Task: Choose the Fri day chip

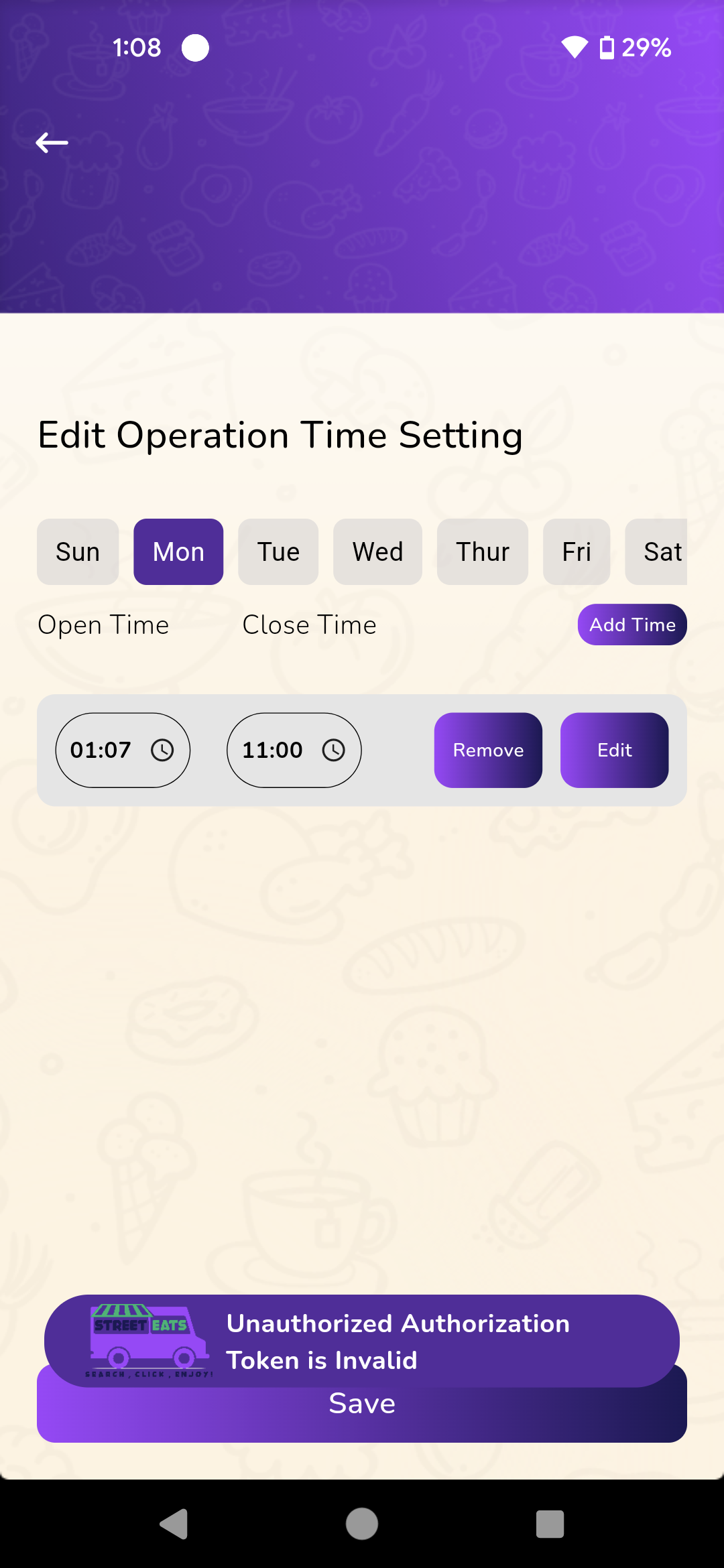Action: tap(577, 551)
